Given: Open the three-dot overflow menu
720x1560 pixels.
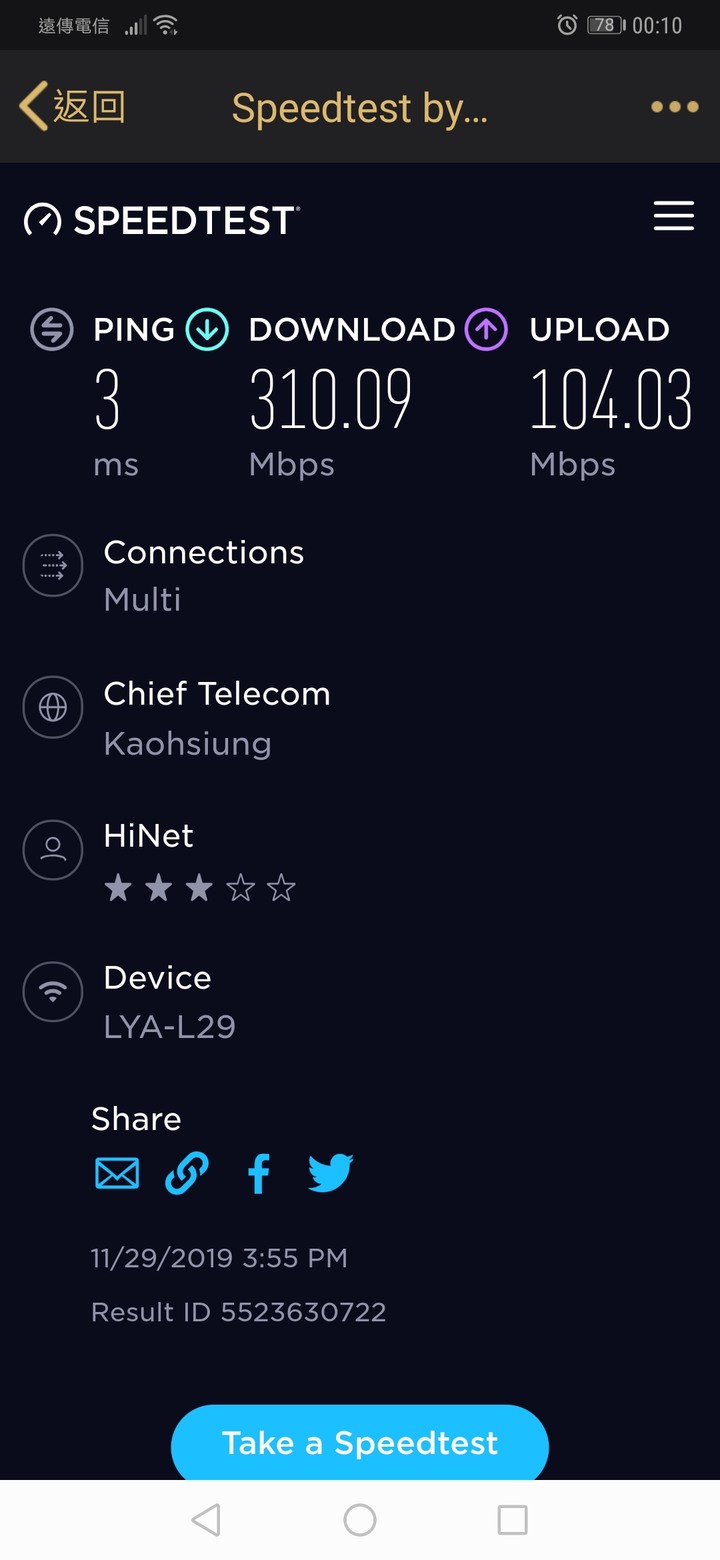Looking at the screenshot, I should click(x=675, y=107).
